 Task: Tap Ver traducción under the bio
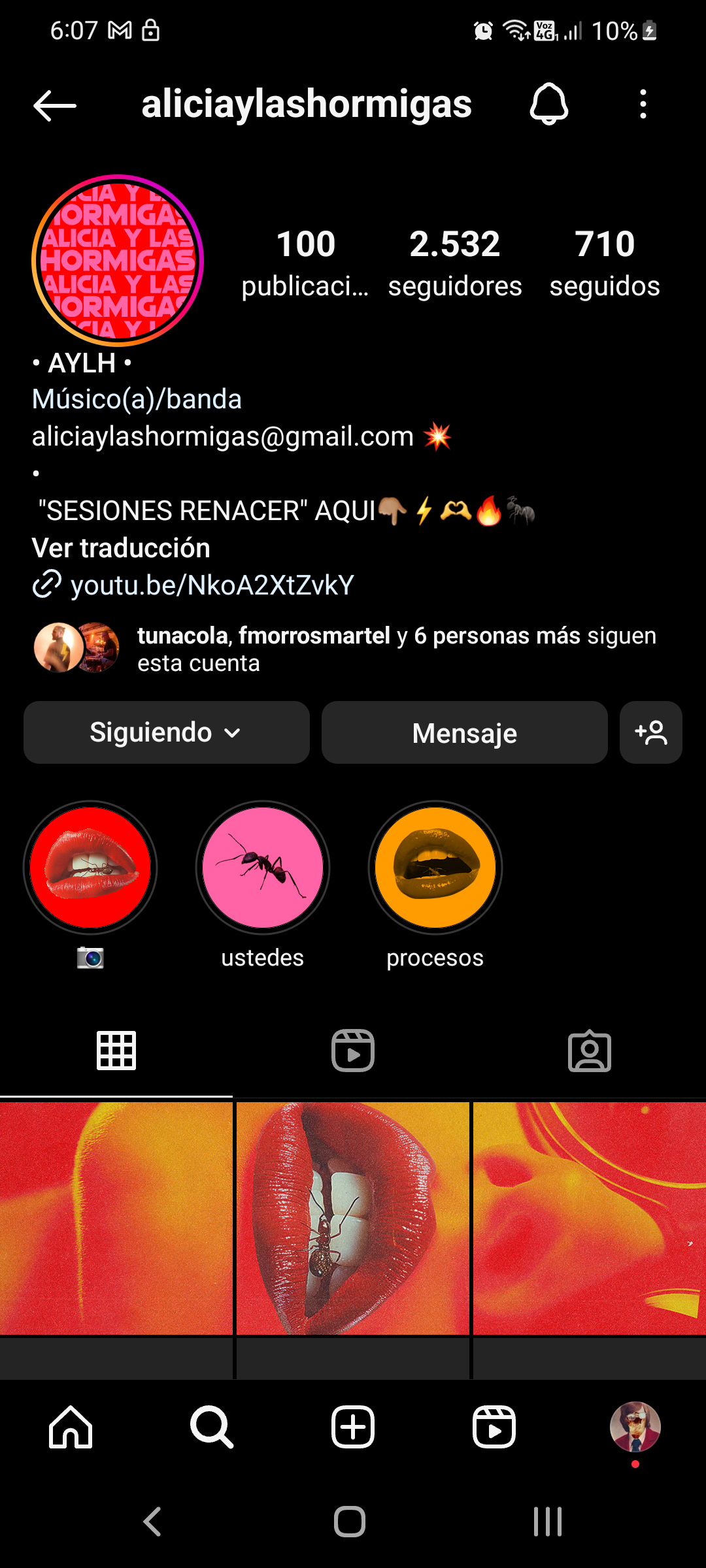click(121, 547)
